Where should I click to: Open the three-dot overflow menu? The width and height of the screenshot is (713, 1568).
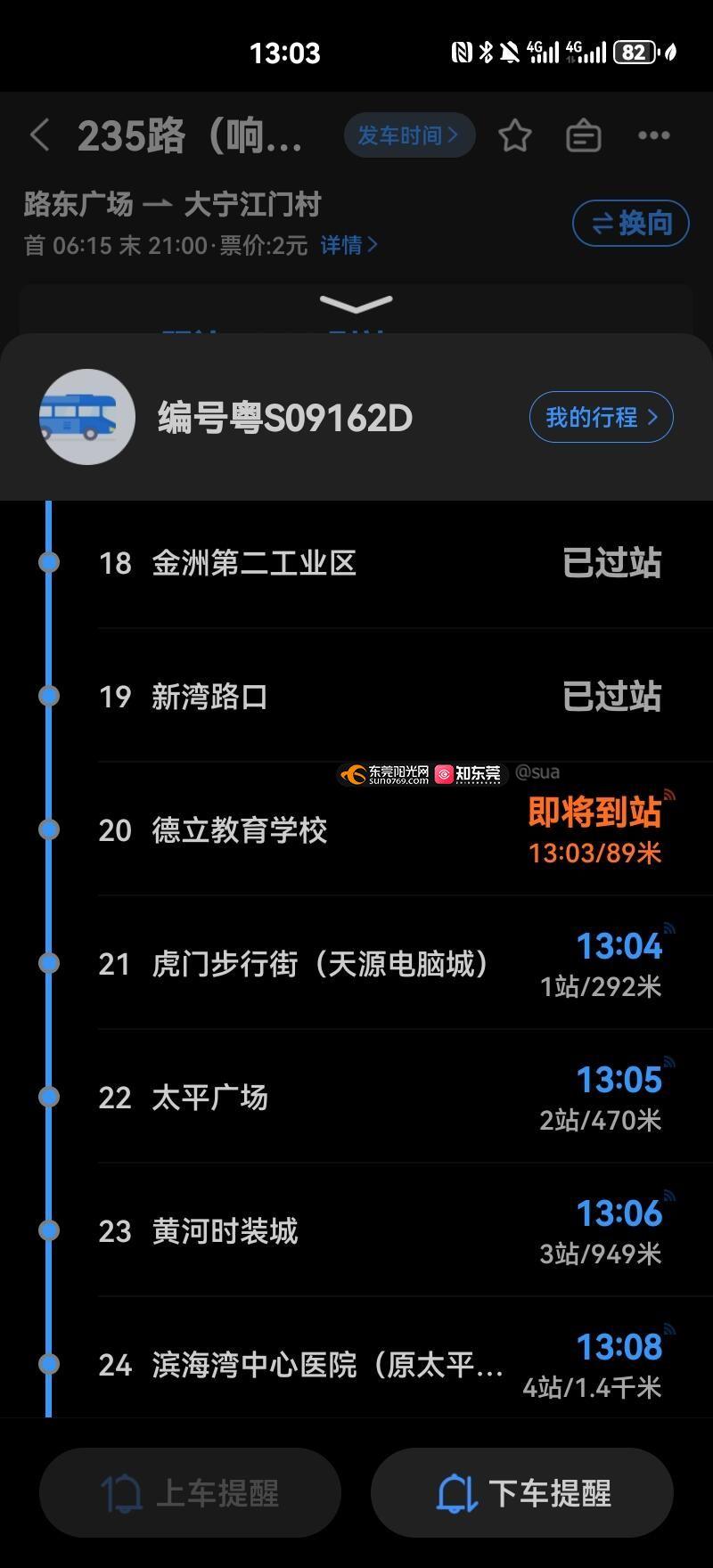coord(653,135)
